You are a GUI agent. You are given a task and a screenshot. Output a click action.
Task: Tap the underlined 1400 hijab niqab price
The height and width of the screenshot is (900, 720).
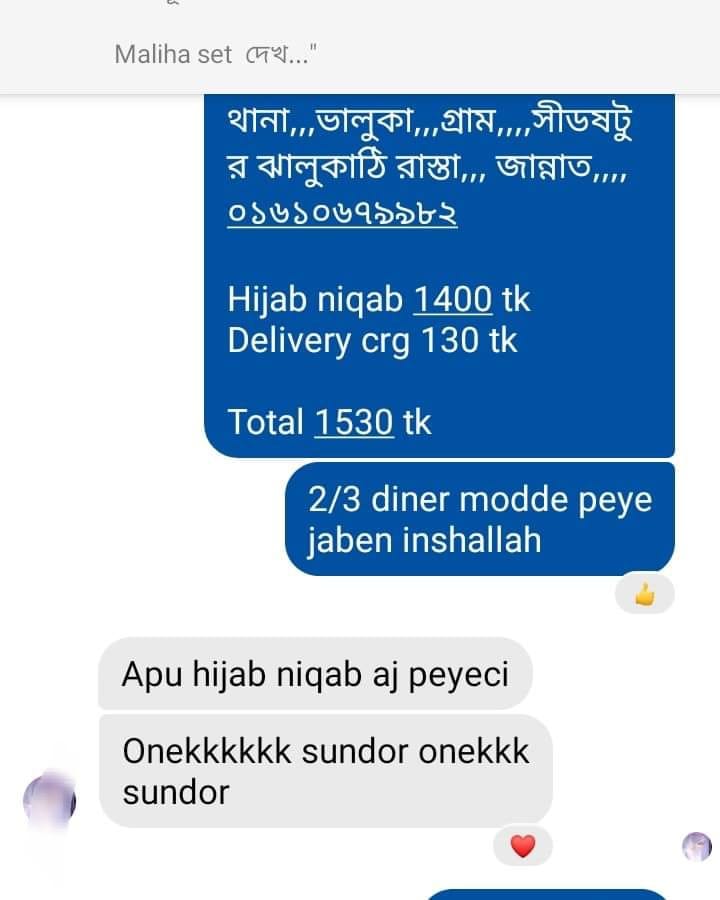(452, 298)
